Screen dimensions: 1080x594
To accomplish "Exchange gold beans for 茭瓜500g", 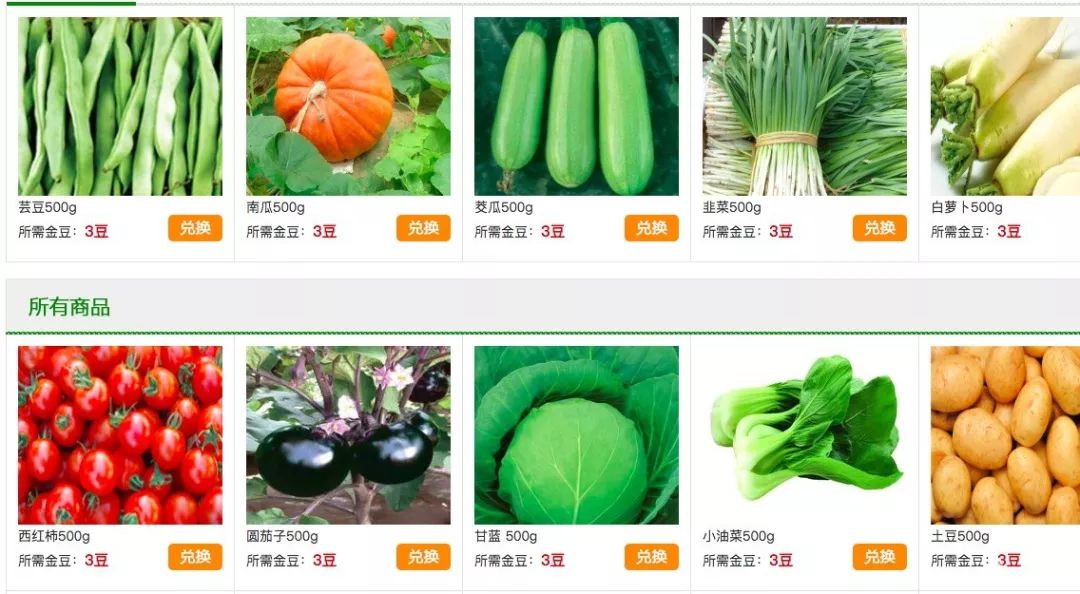I will tap(651, 228).
